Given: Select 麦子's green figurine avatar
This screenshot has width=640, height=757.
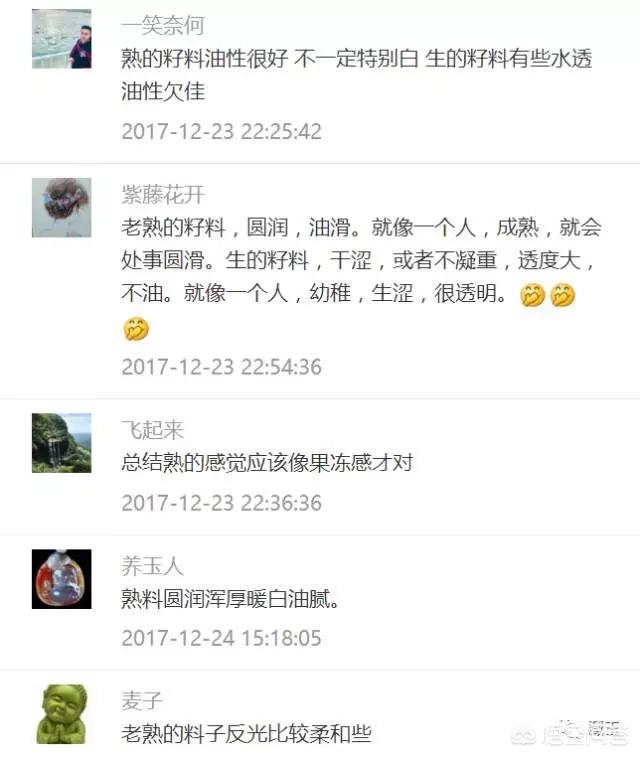Looking at the screenshot, I should pyautogui.click(x=61, y=714).
